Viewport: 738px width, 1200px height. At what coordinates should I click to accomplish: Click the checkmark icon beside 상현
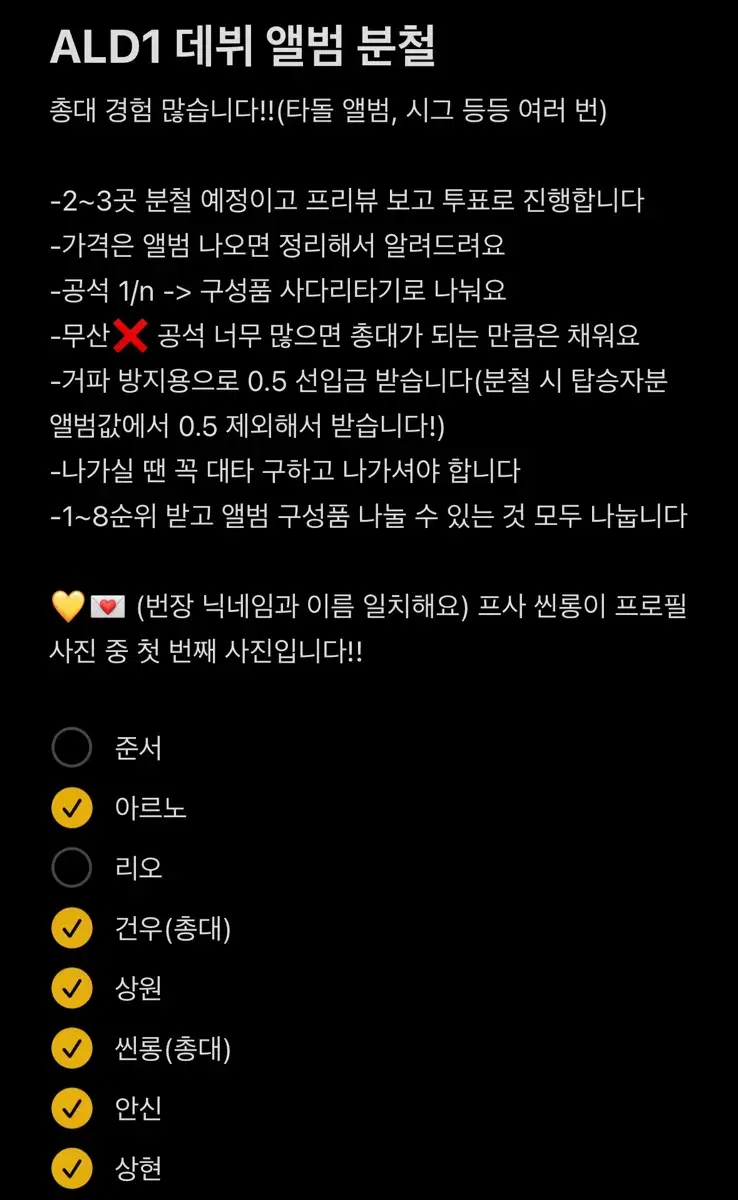click(71, 1168)
